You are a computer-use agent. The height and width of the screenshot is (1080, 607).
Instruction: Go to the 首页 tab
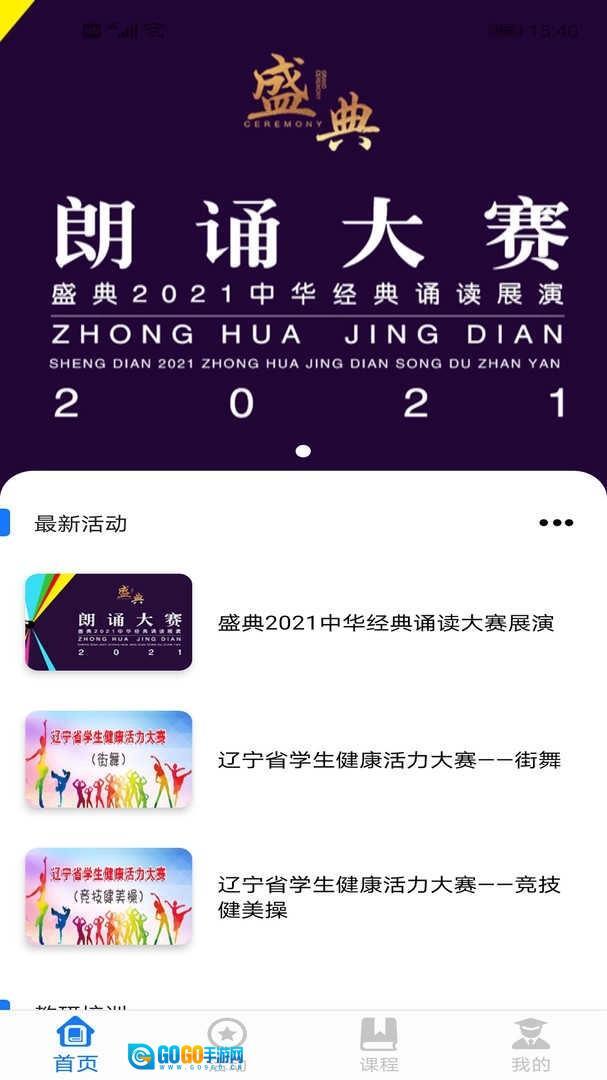[76, 1045]
